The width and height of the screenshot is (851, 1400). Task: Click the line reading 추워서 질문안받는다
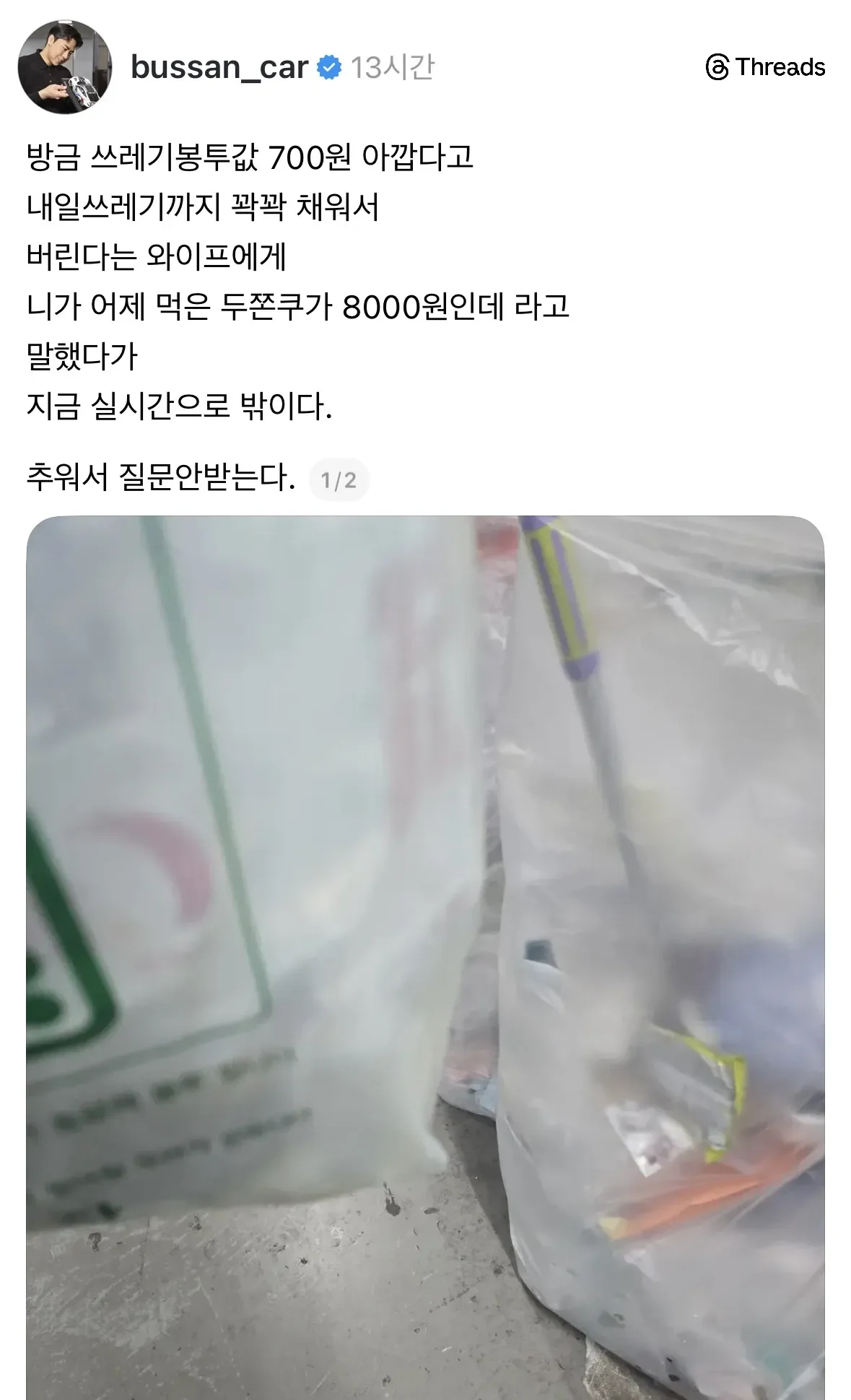tap(160, 476)
